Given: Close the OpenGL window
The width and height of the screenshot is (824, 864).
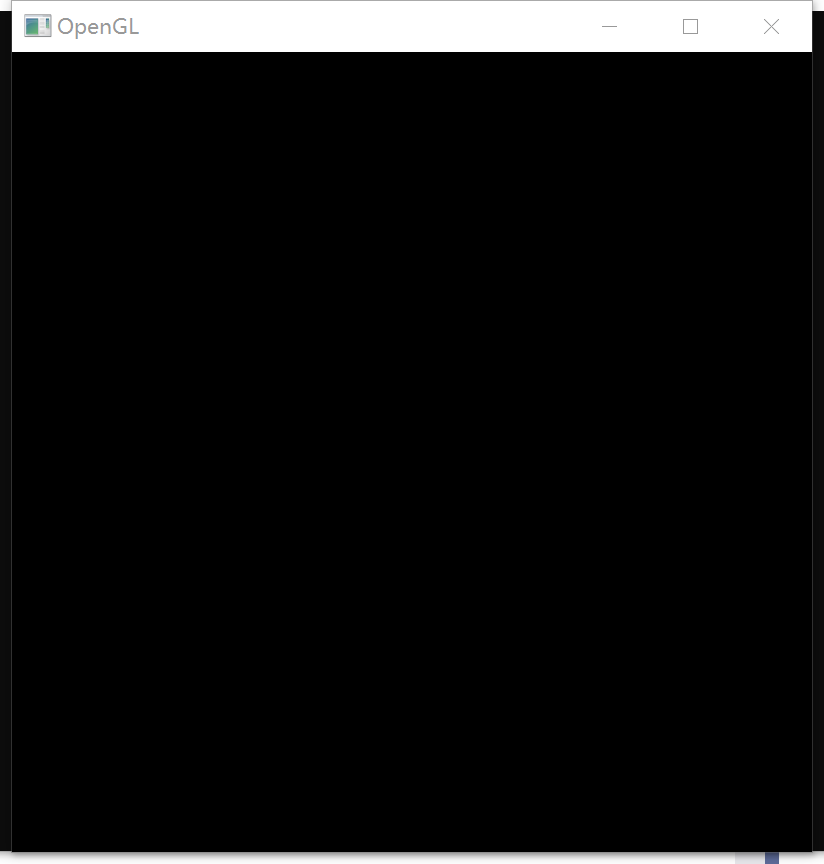Looking at the screenshot, I should (x=771, y=27).
